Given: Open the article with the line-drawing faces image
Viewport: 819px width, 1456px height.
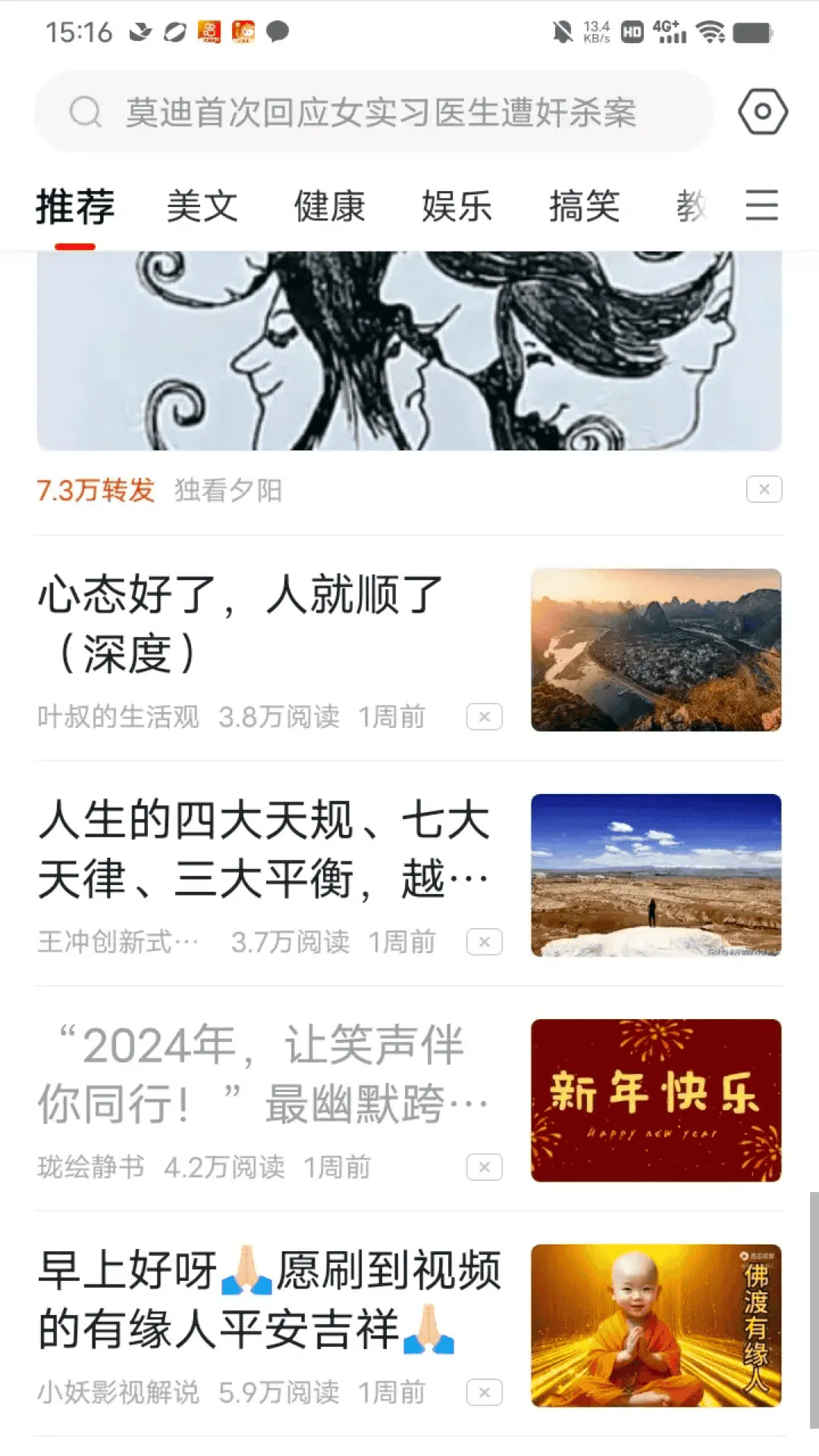Looking at the screenshot, I should pos(409,350).
